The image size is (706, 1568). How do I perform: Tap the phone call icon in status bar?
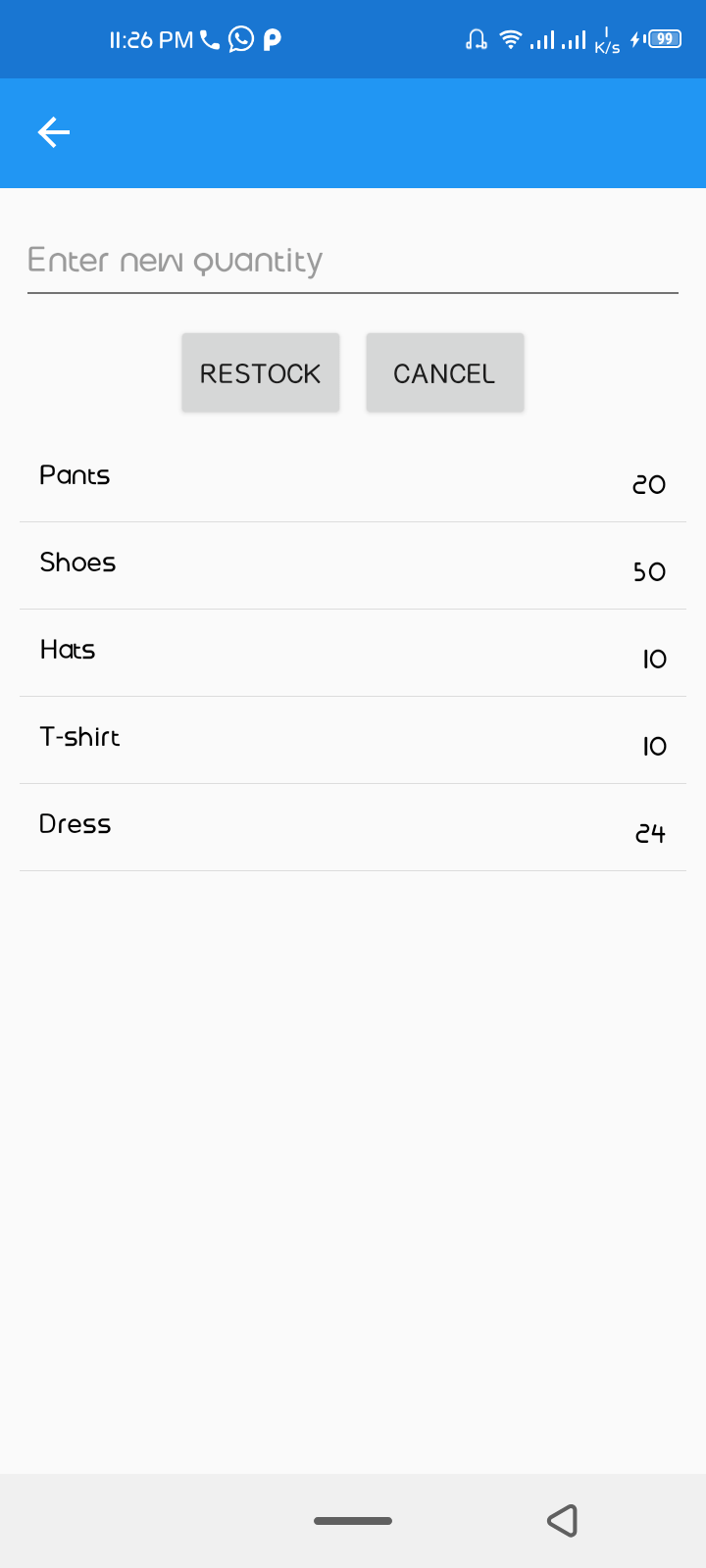click(207, 39)
